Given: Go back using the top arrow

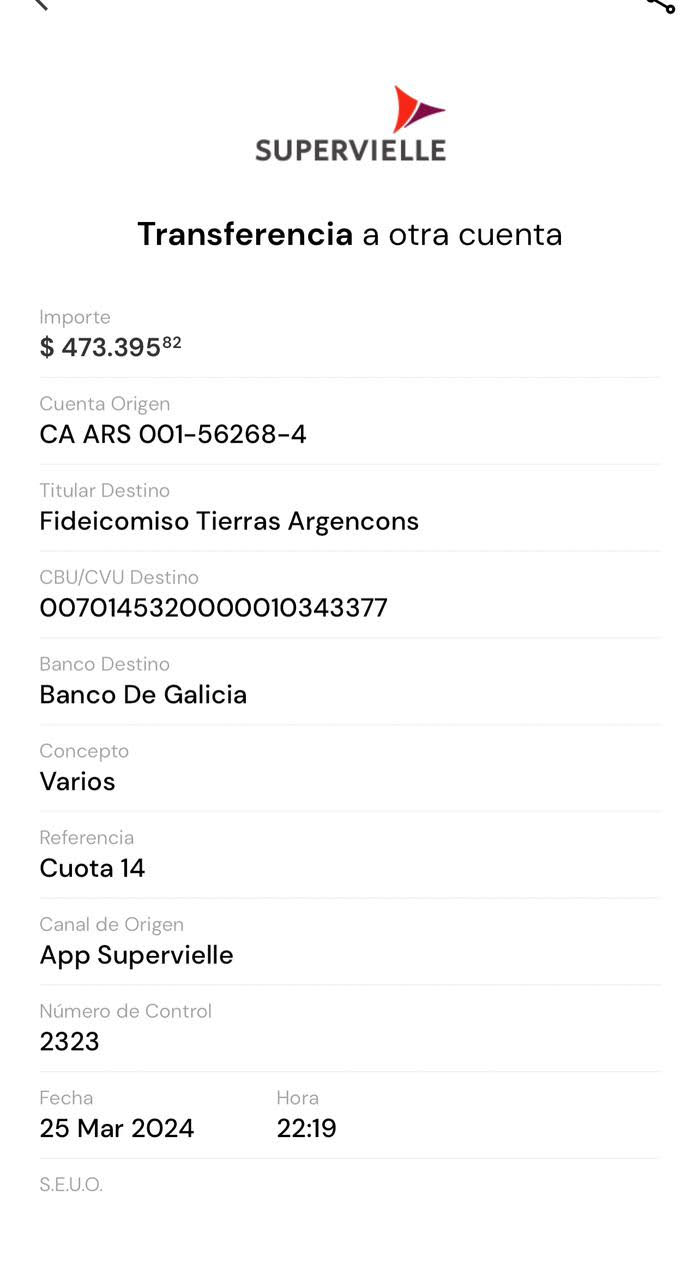Looking at the screenshot, I should (41, 4).
